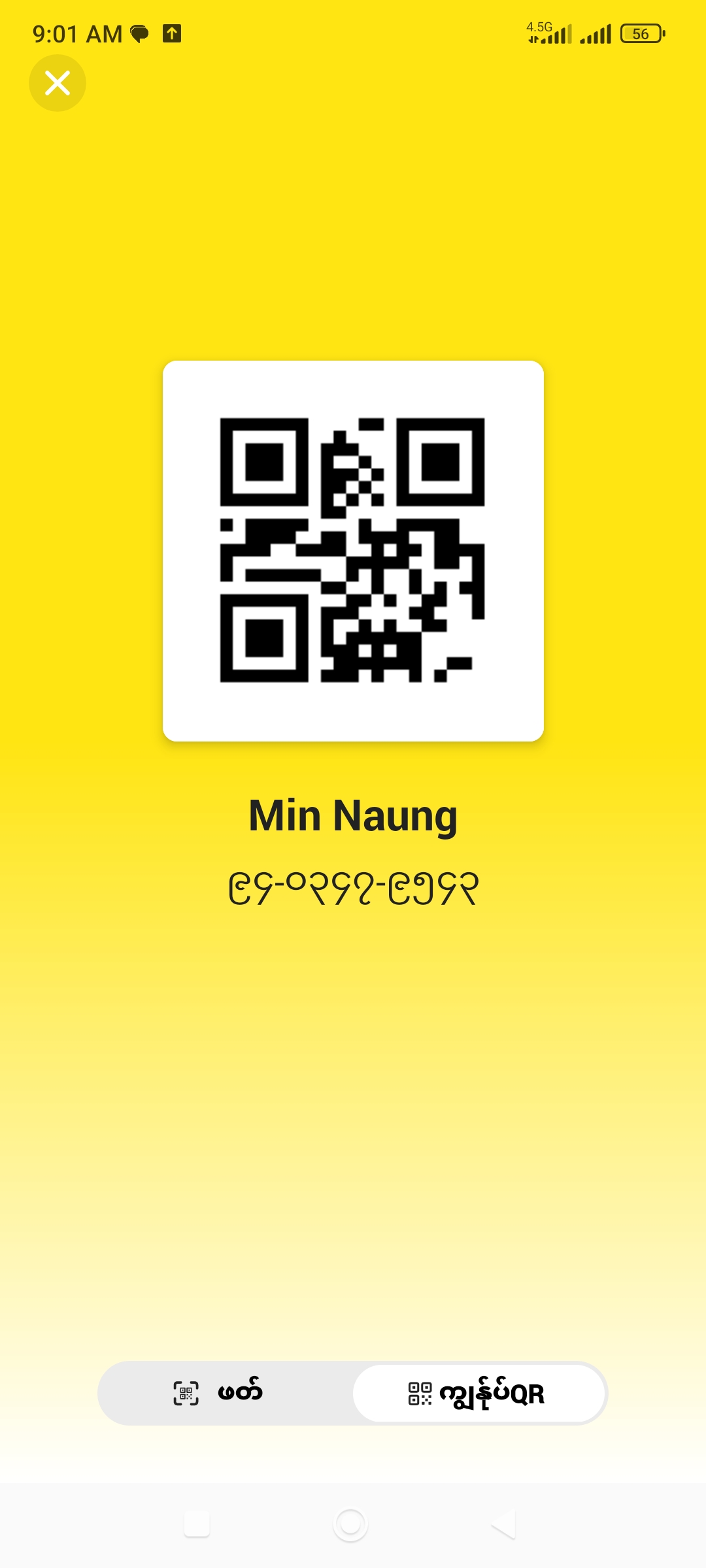Tap the system back button
Viewport: 706px width, 1568px height.
tap(503, 1524)
